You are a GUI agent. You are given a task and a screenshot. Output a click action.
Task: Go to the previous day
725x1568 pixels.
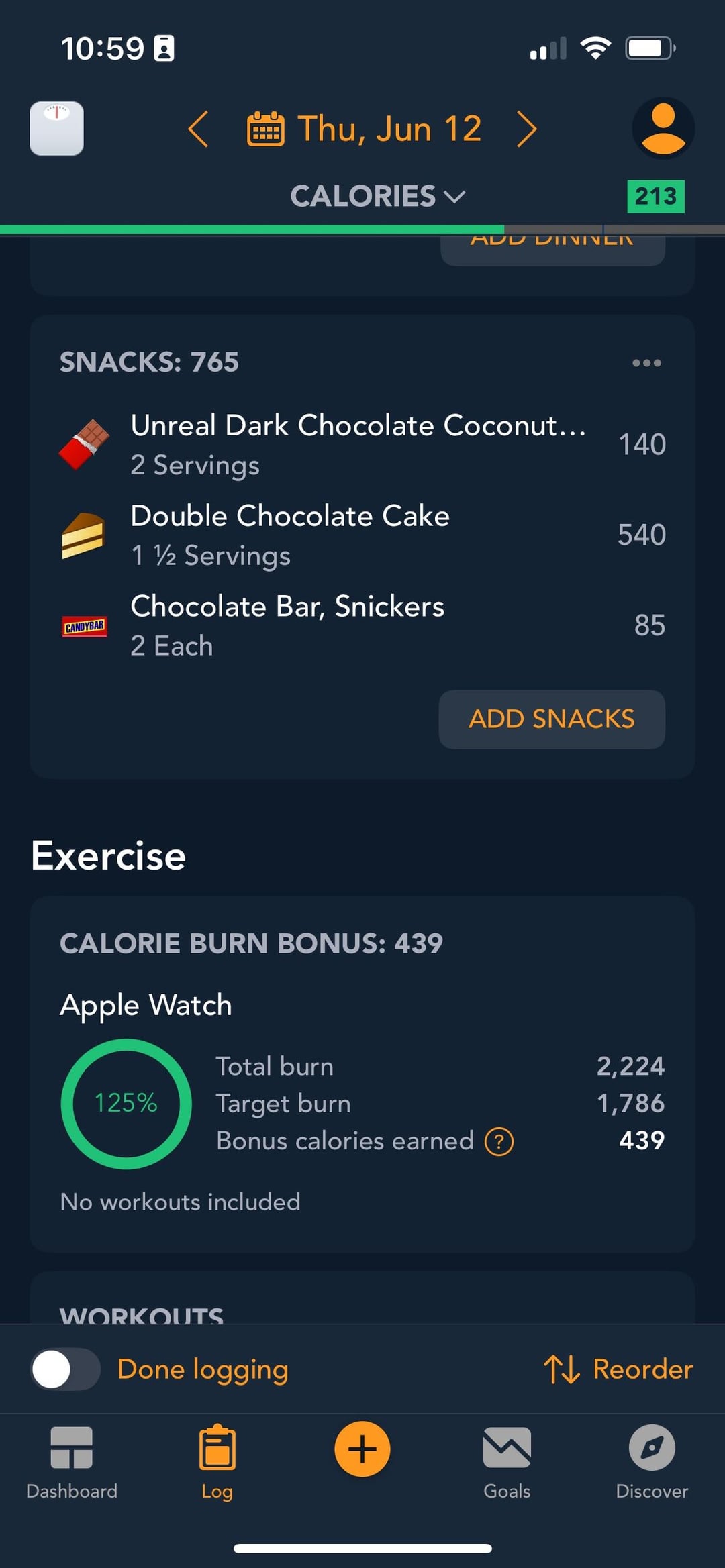[198, 129]
